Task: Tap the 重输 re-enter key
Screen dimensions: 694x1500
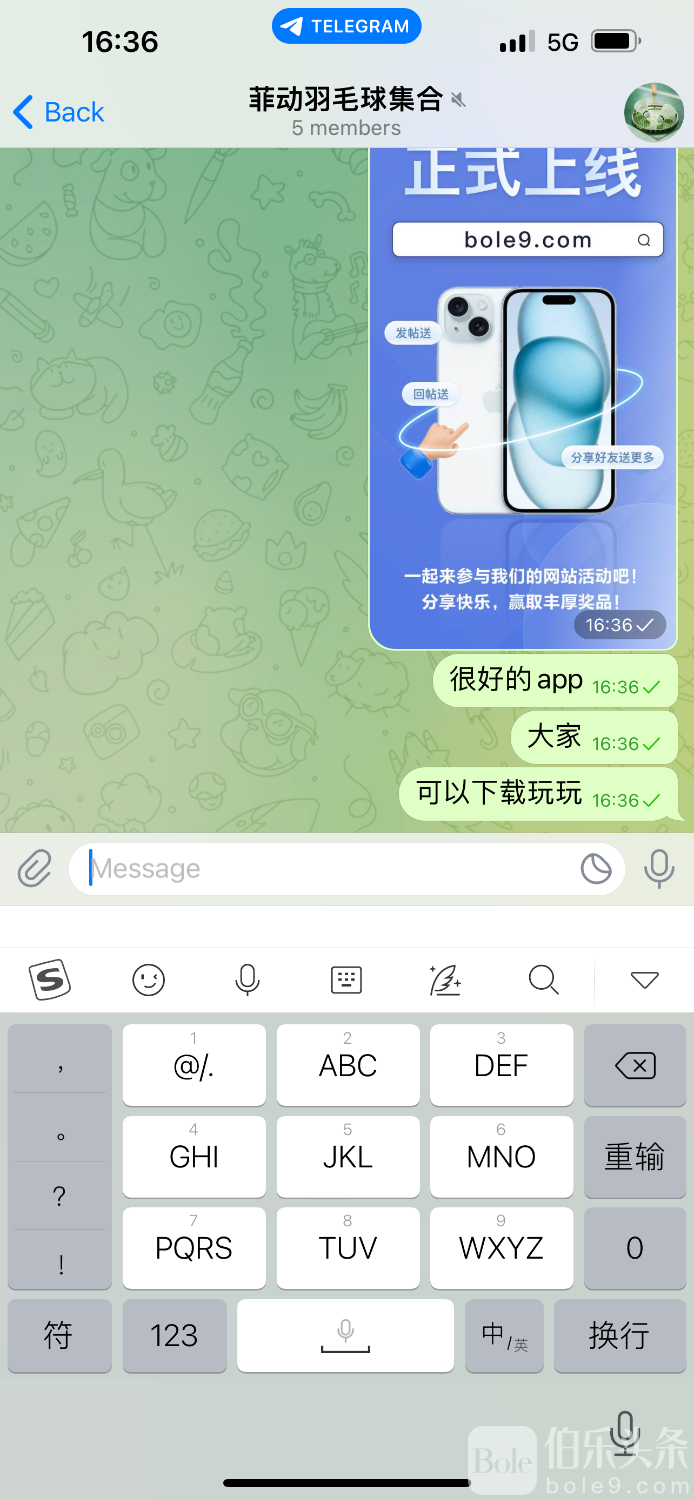Action: pos(635,1157)
